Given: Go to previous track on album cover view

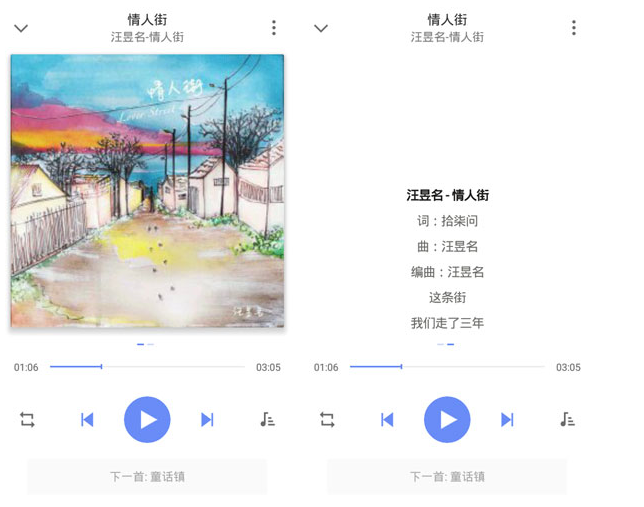Looking at the screenshot, I should coord(87,419).
